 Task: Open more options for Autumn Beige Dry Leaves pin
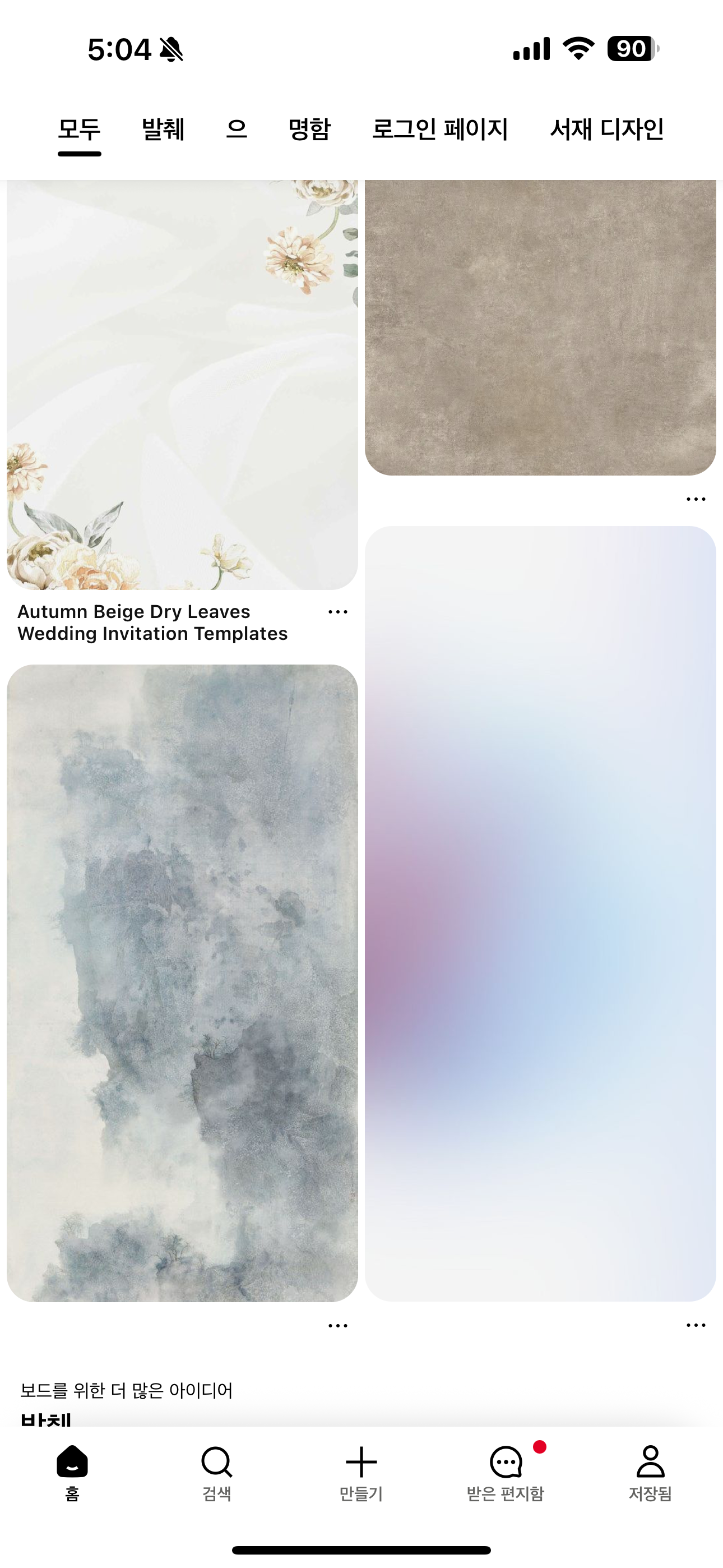click(338, 612)
